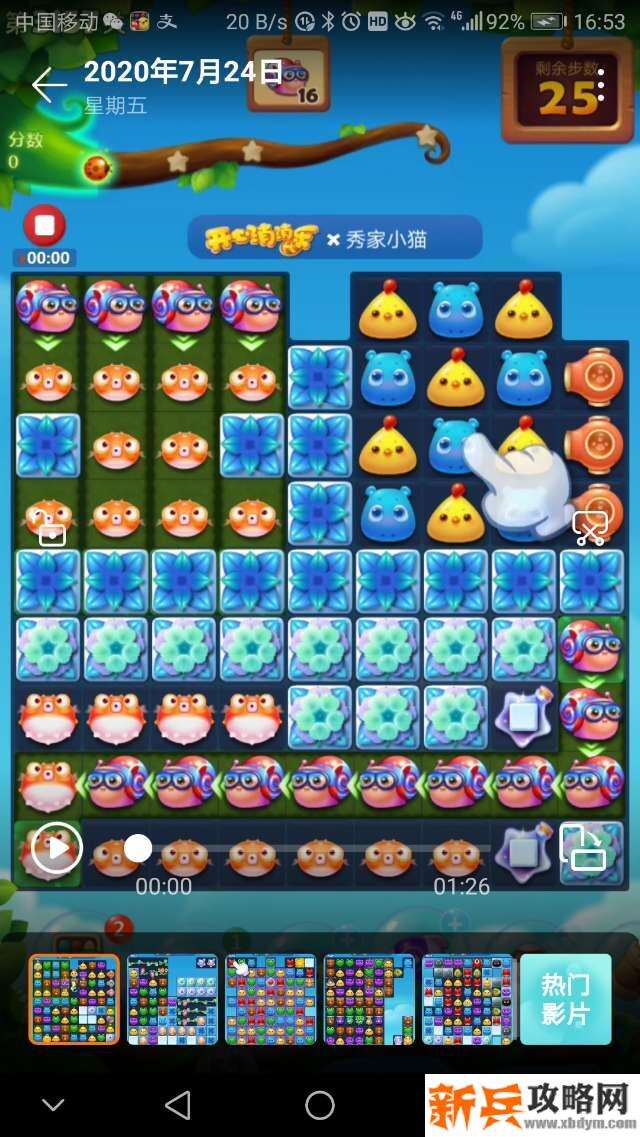The height and width of the screenshot is (1137, 640).
Task: Open the scissors trim tool
Action: 588,529
